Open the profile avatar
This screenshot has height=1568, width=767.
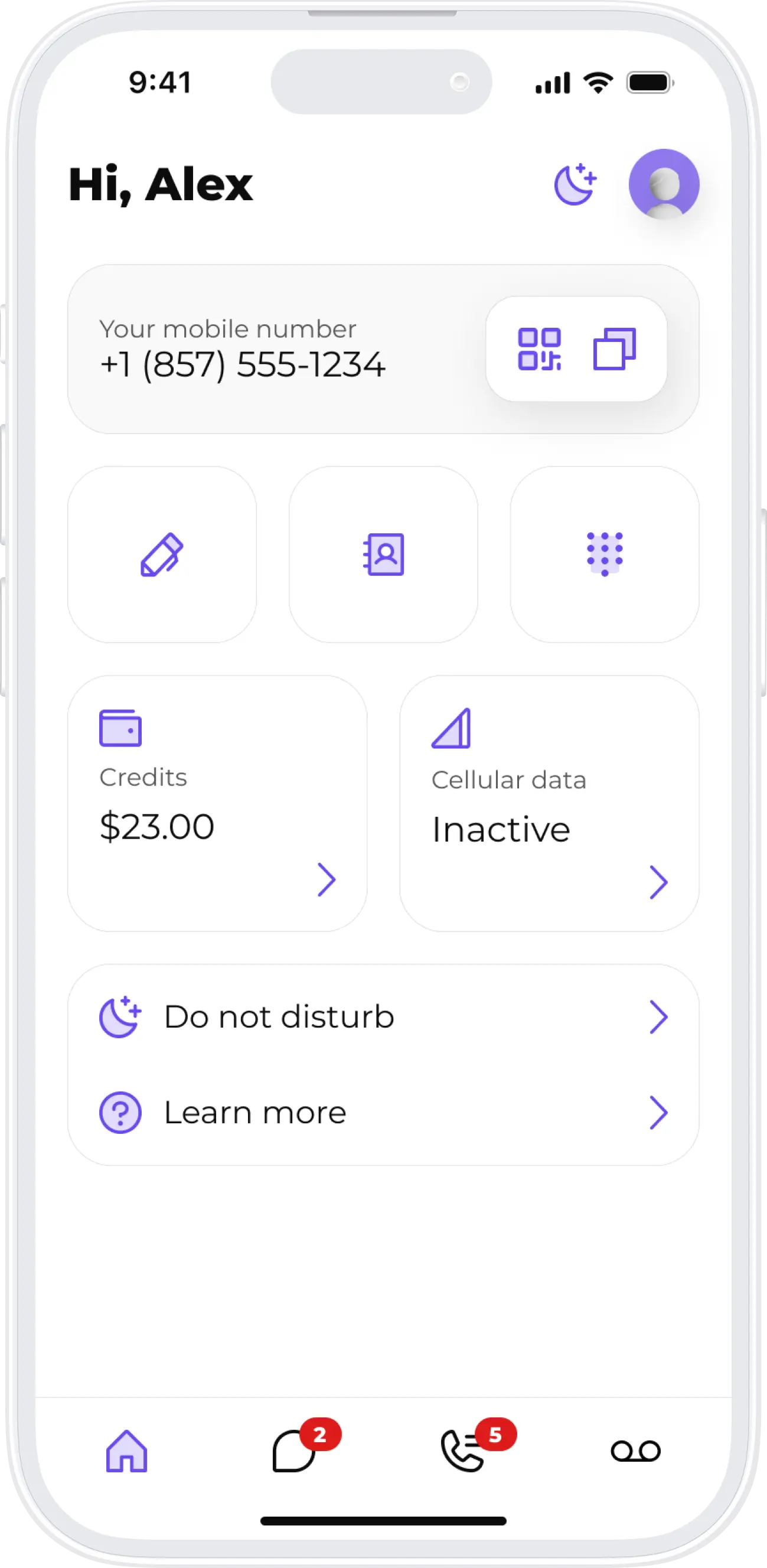(x=664, y=184)
